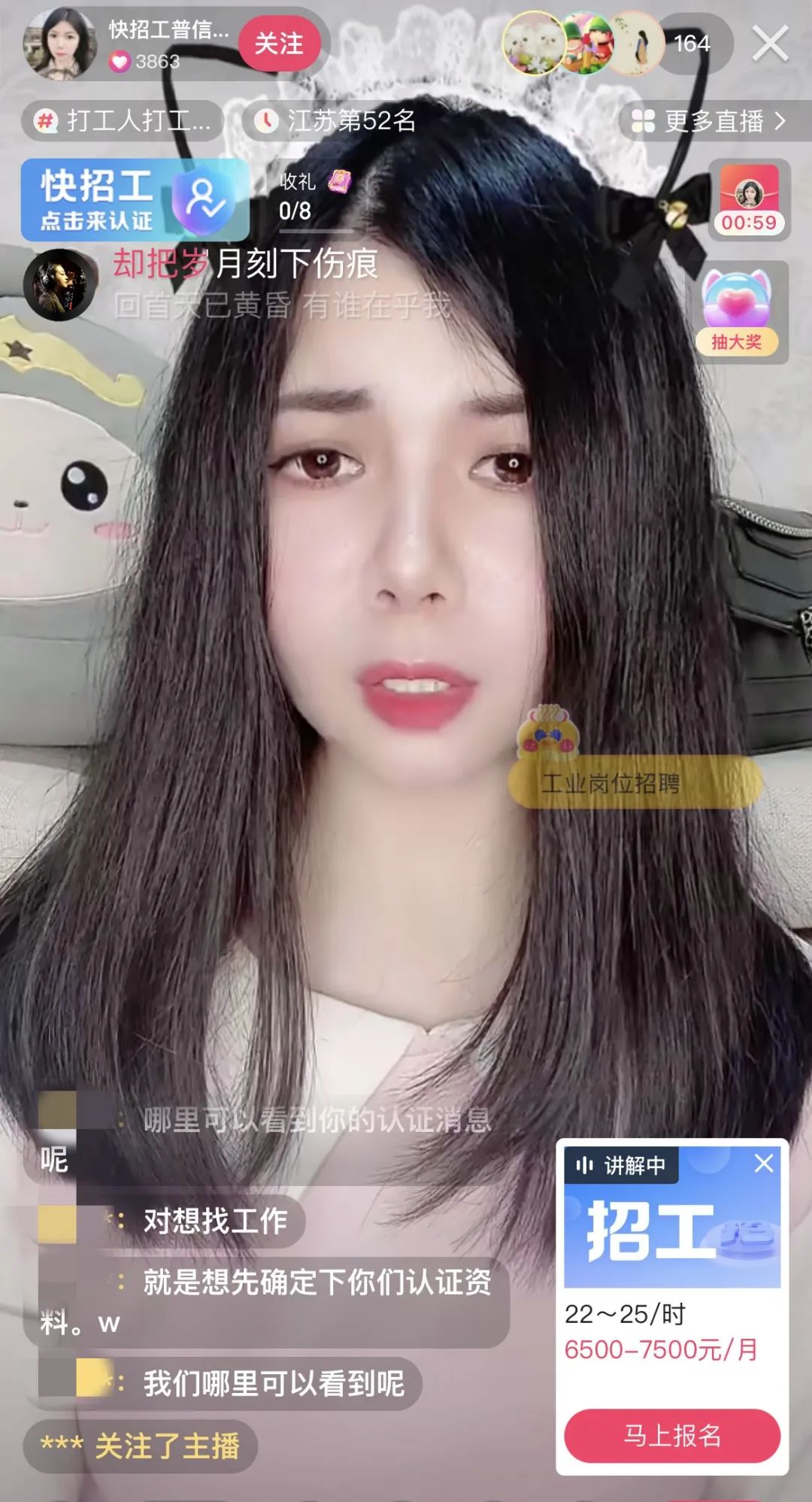The image size is (812, 1502).
Task: Open the streamer's profile avatar
Action: [60, 44]
